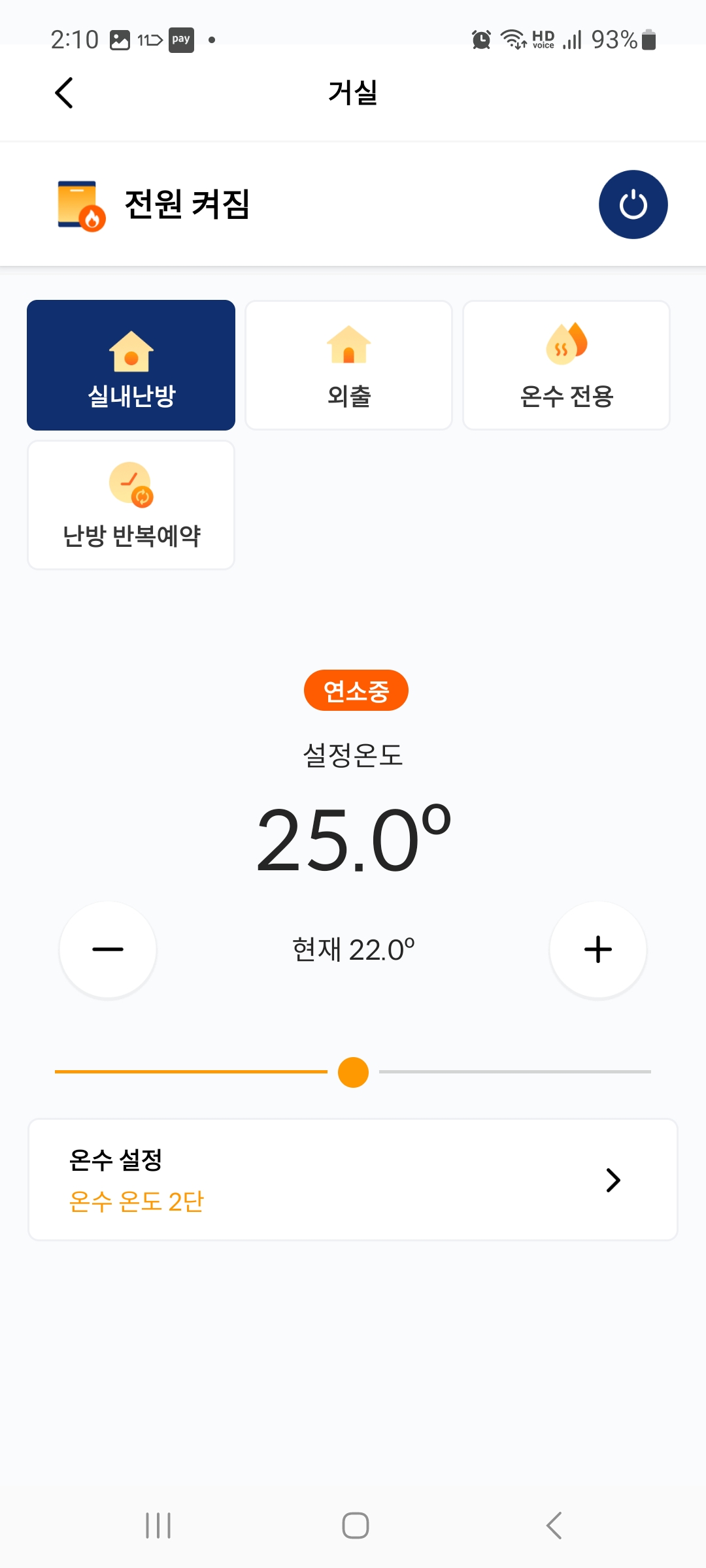The width and height of the screenshot is (706, 1568).
Task: Tap the orange temperature slider handle
Action: pos(353,1072)
